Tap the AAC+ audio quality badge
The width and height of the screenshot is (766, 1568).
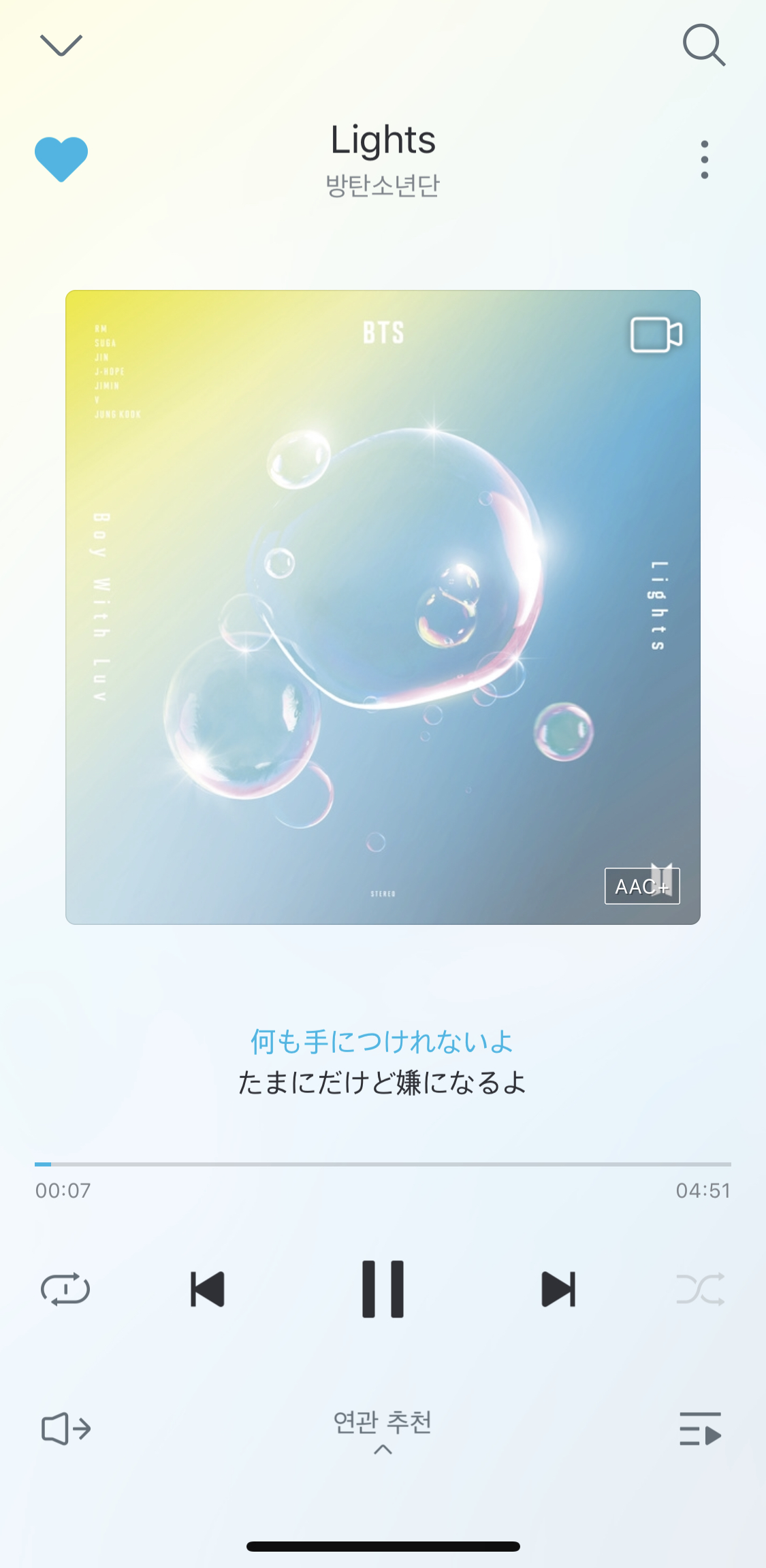tap(641, 886)
